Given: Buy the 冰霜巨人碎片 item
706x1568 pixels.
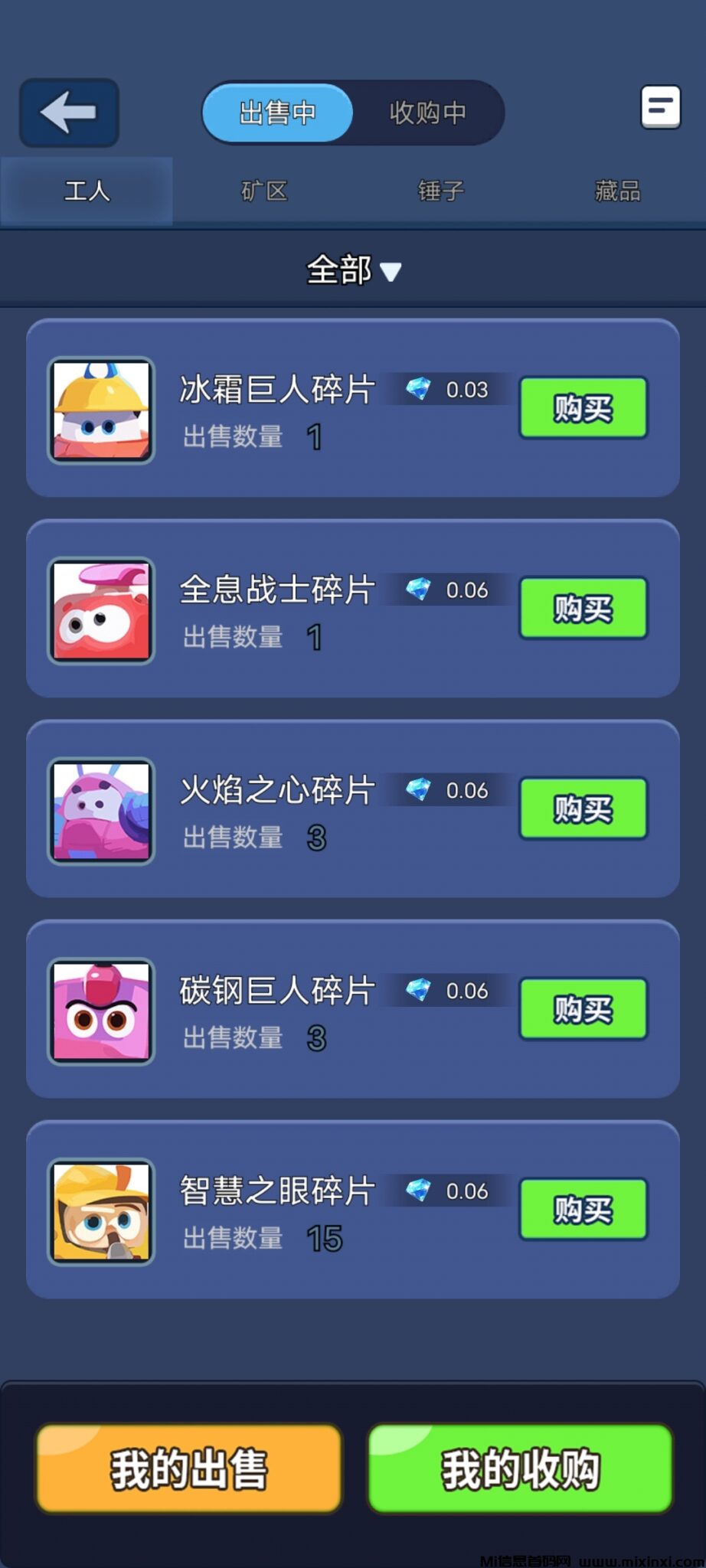Looking at the screenshot, I should tap(583, 408).
